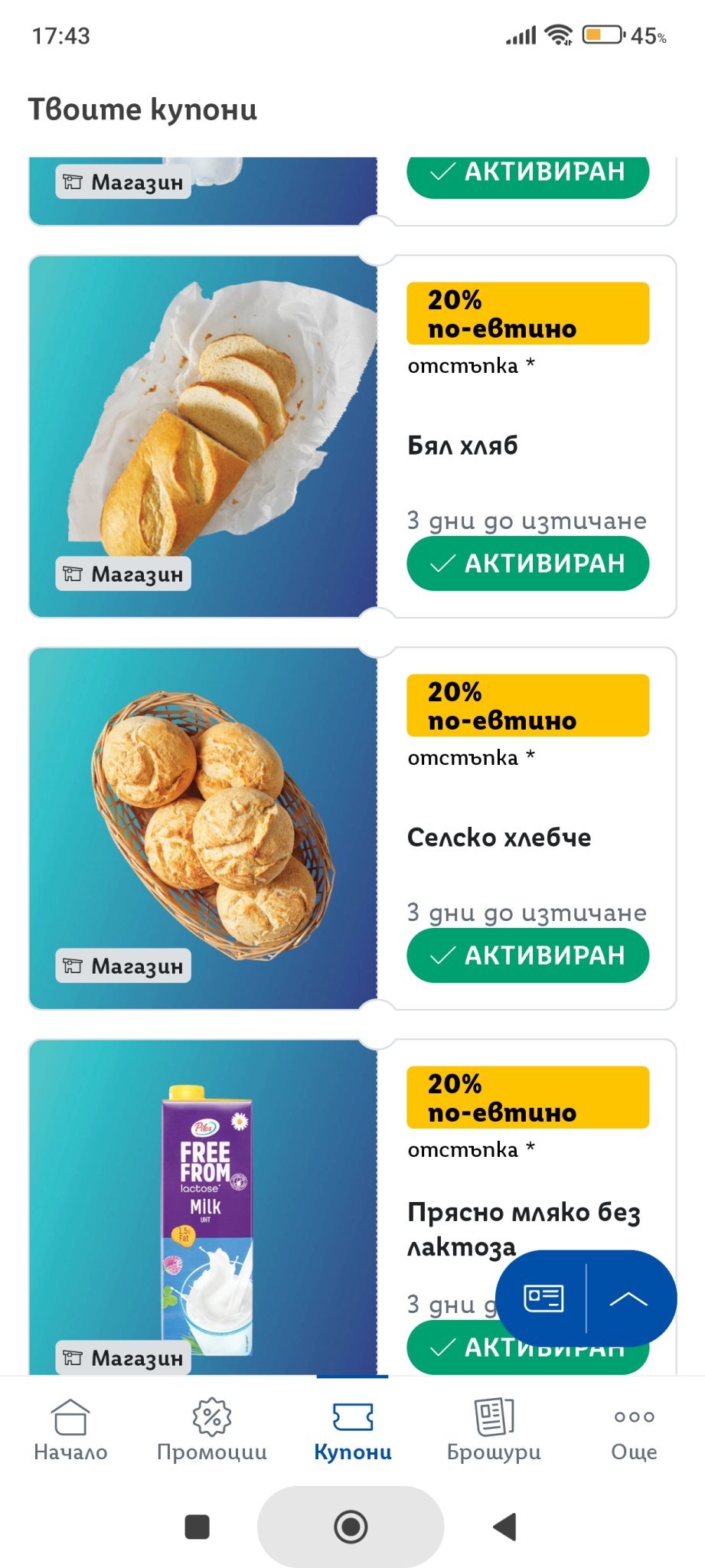Tap the floating up arrow chevron
This screenshot has width=705, height=1568.
[x=629, y=1298]
